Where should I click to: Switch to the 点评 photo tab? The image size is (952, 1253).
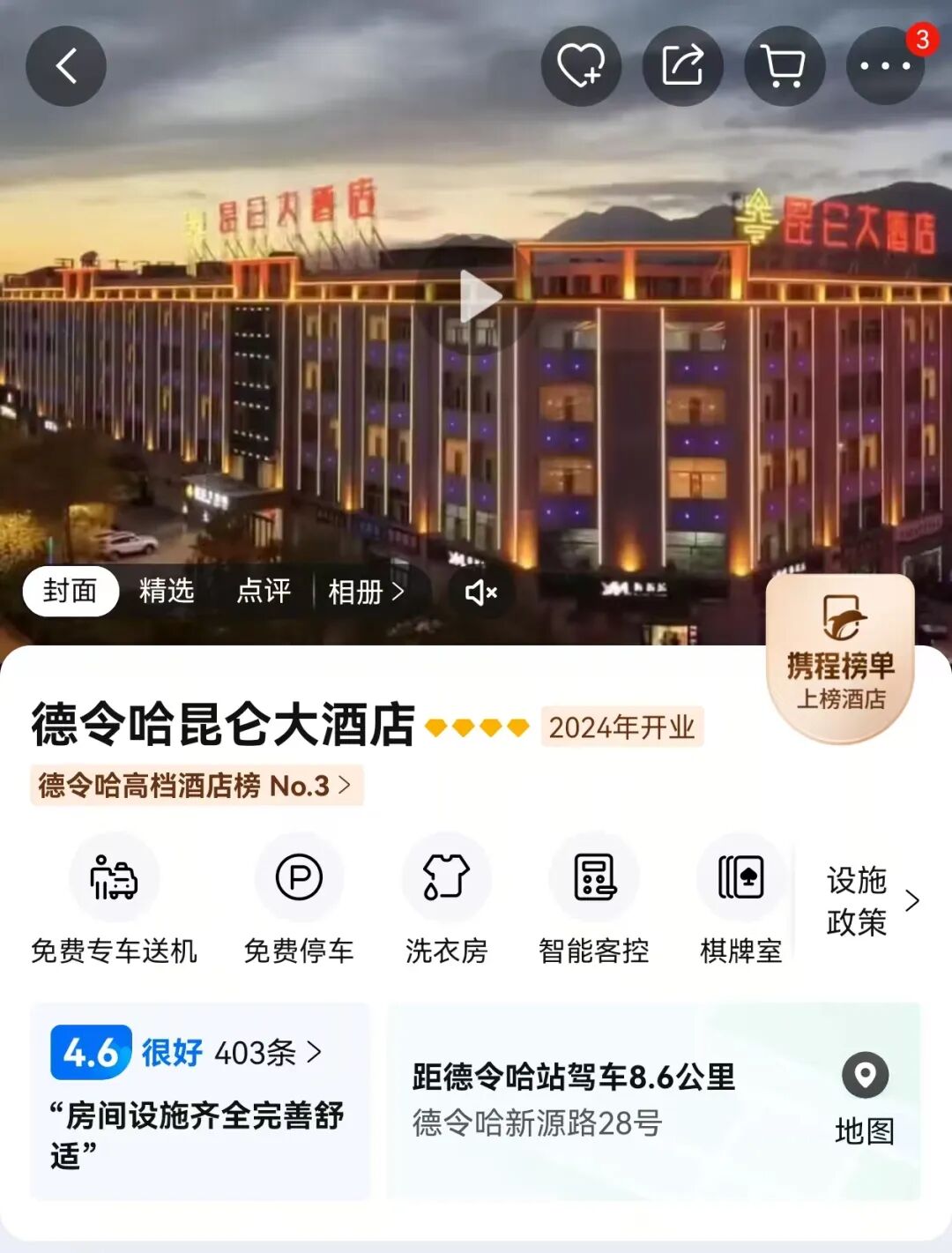pos(264,591)
